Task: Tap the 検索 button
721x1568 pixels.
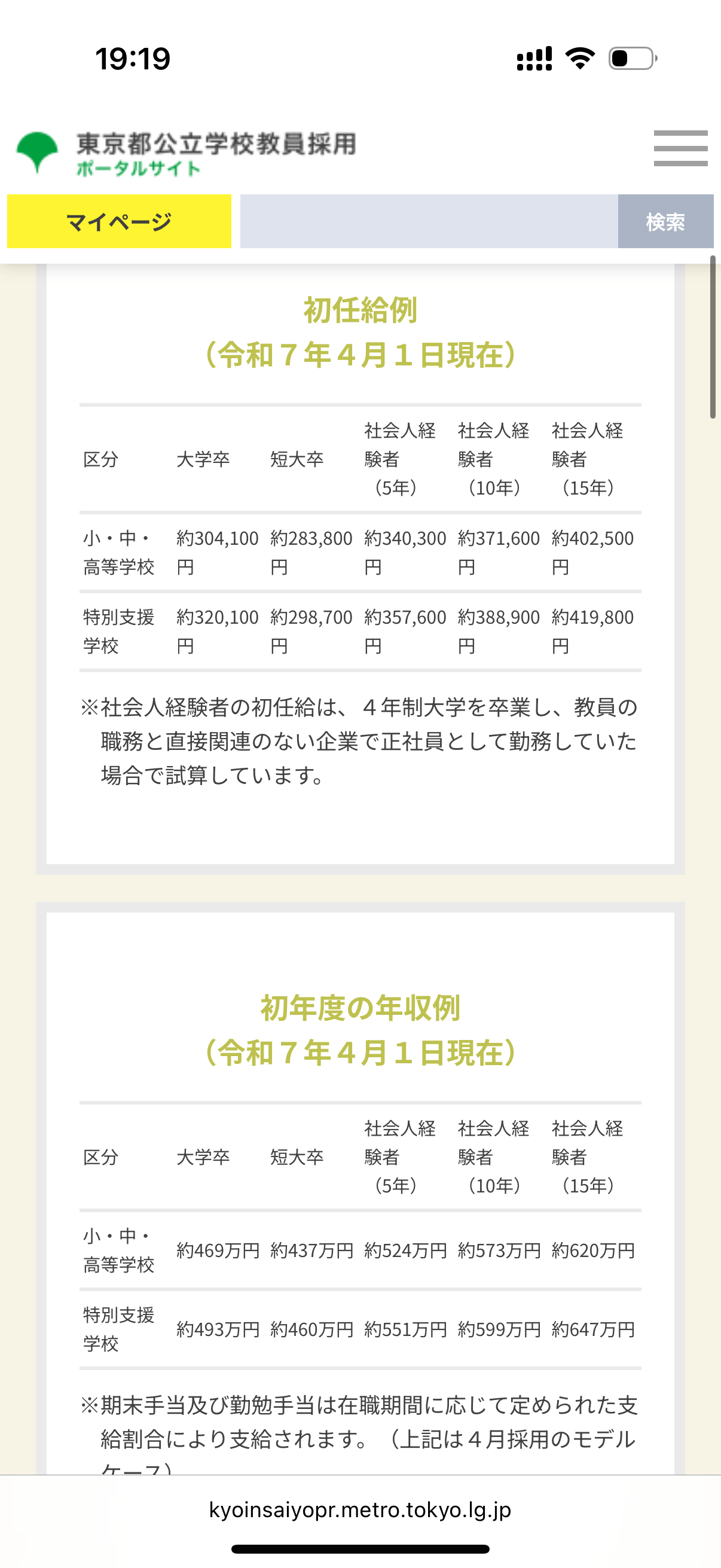Action: click(665, 221)
